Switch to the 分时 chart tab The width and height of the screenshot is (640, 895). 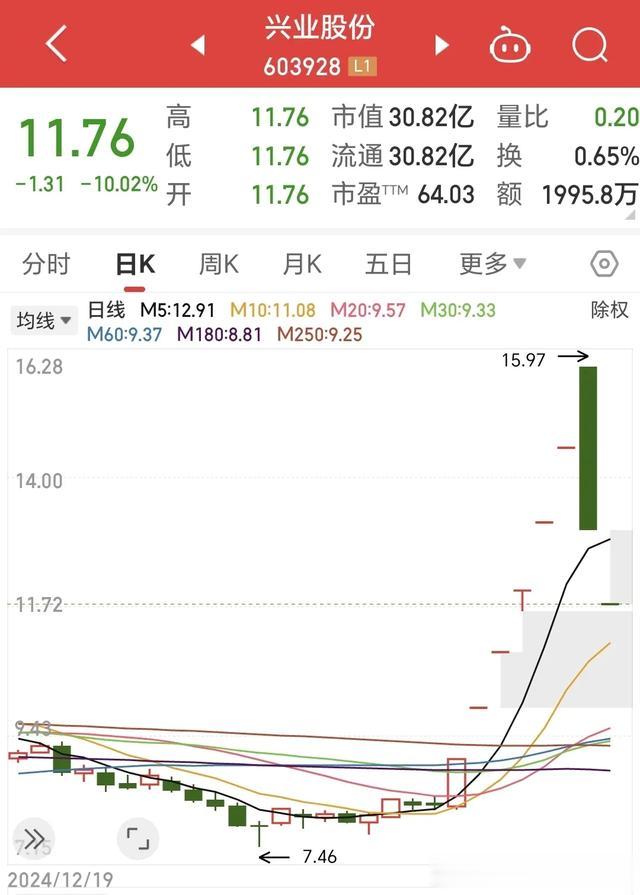pyautogui.click(x=47, y=264)
